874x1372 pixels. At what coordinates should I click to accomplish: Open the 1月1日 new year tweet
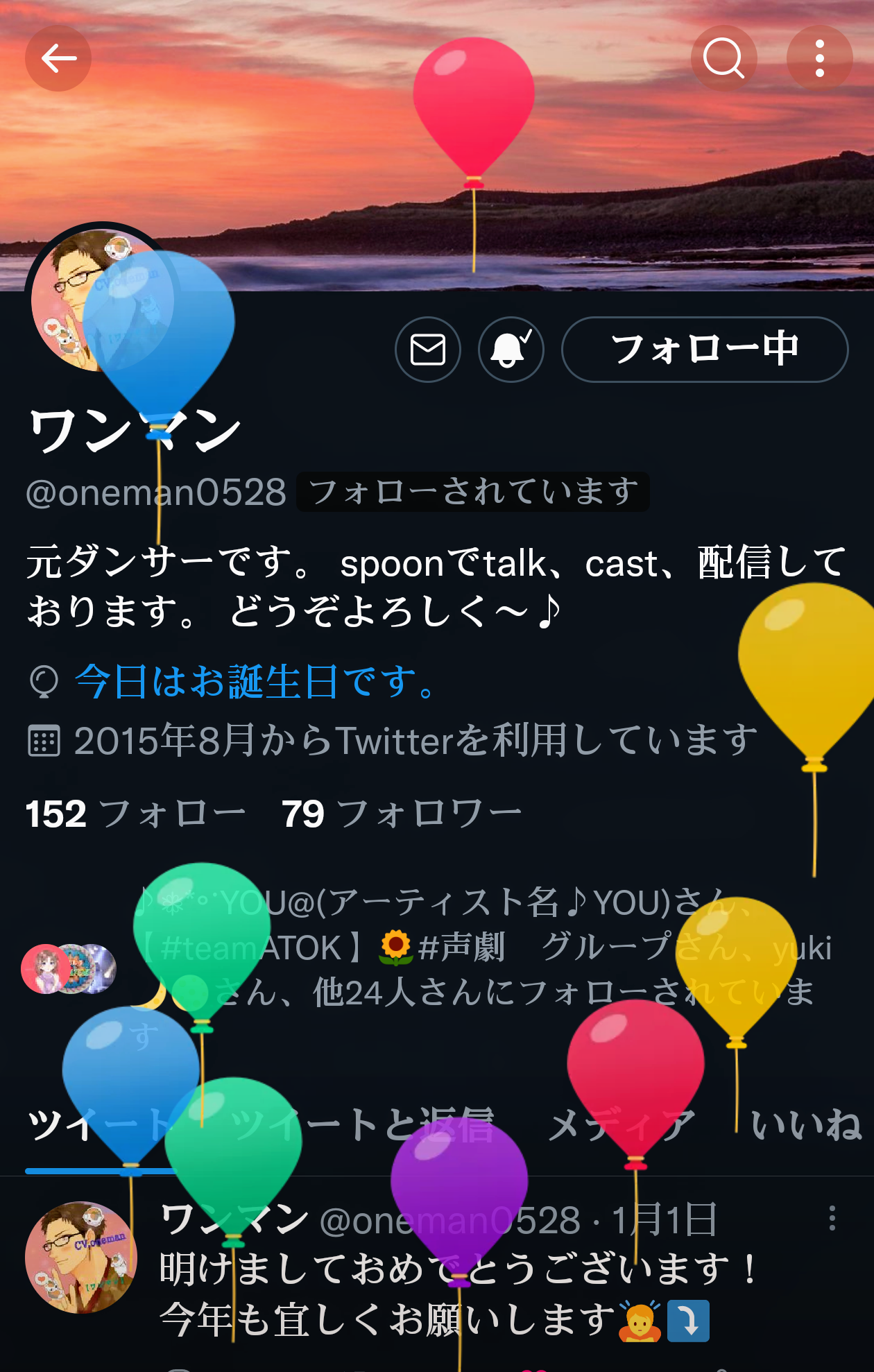tap(458, 1294)
